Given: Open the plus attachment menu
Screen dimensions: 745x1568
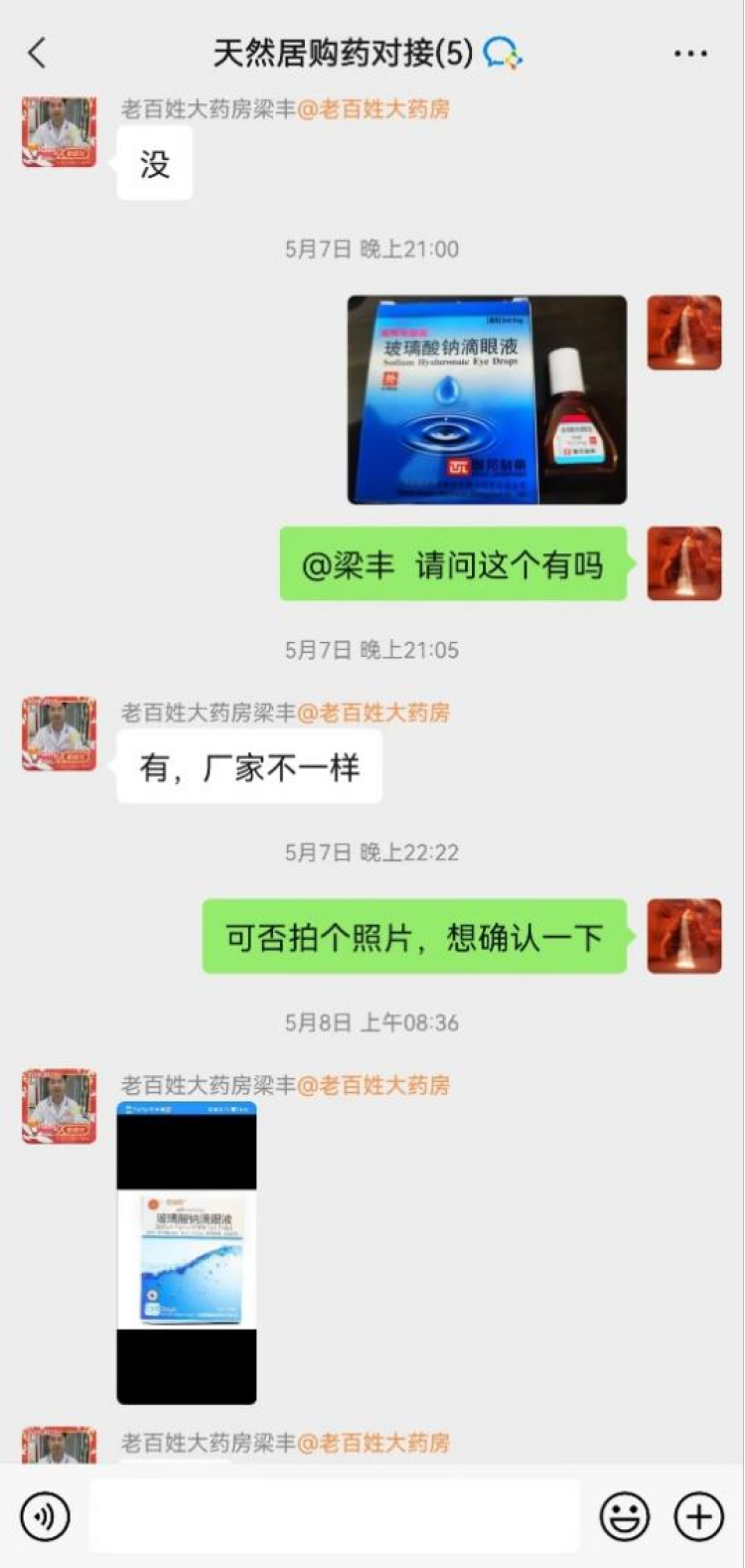Looking at the screenshot, I should [x=699, y=1517].
